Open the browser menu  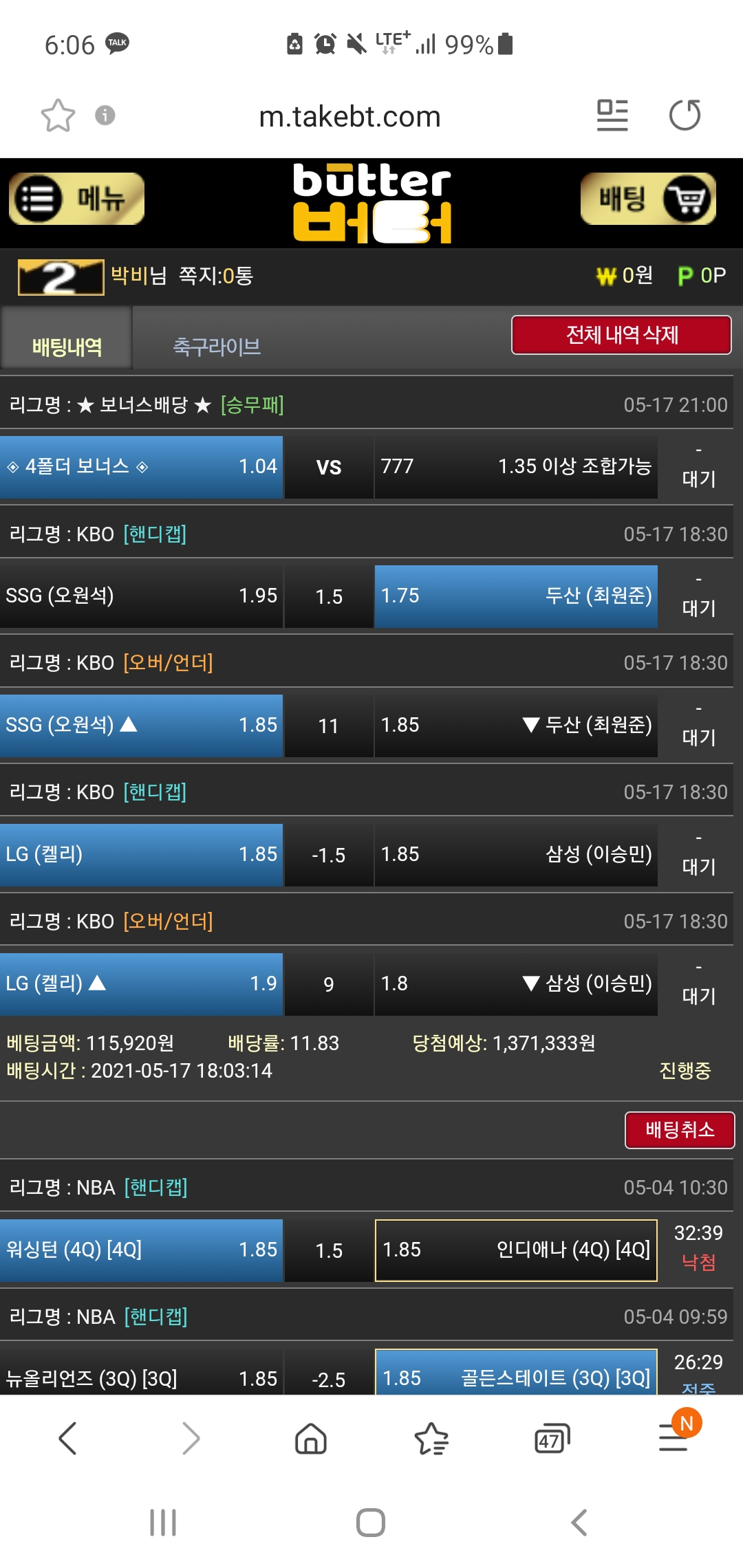pos(674,1437)
